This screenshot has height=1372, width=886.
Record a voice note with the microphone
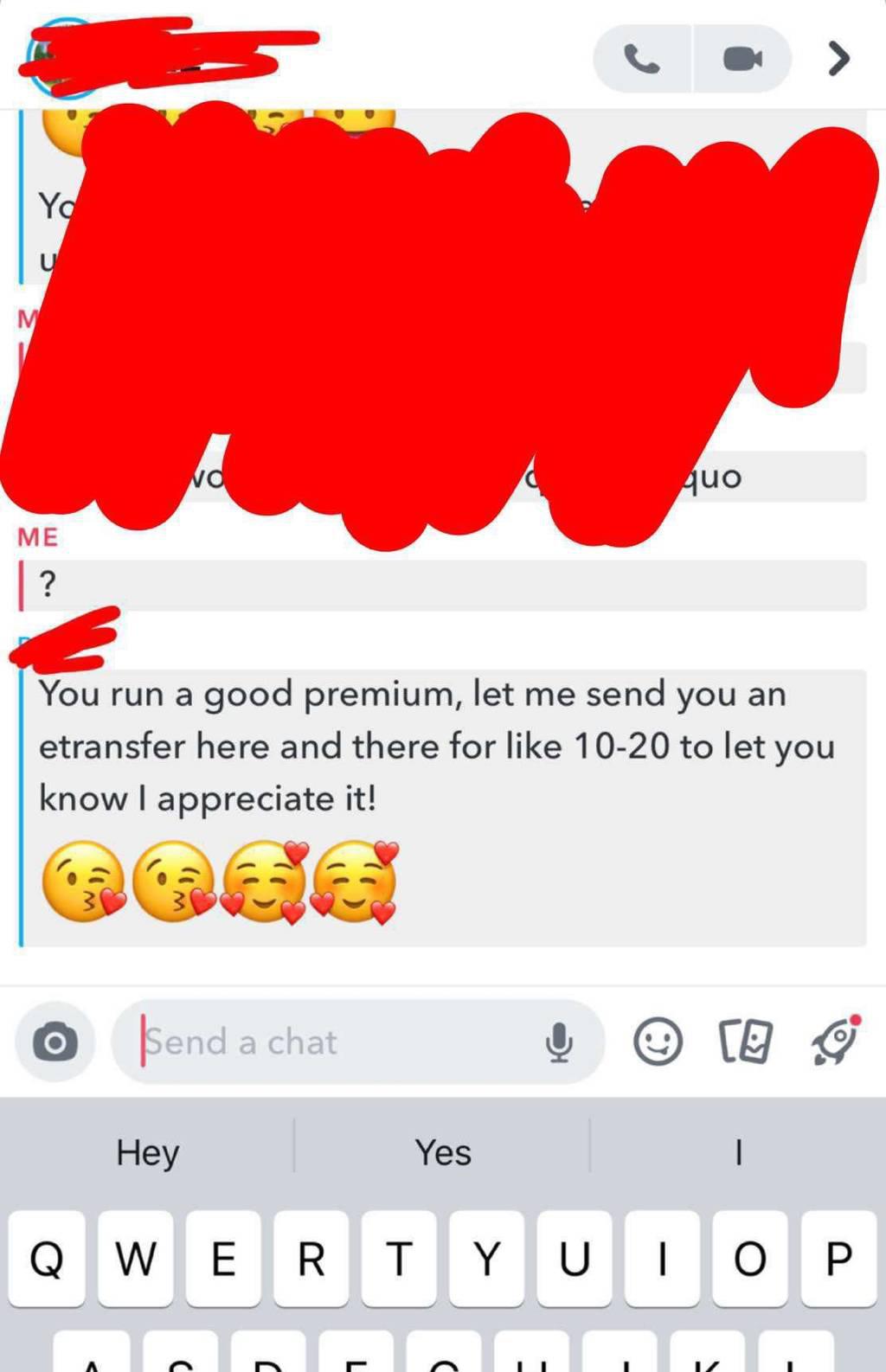559,1042
